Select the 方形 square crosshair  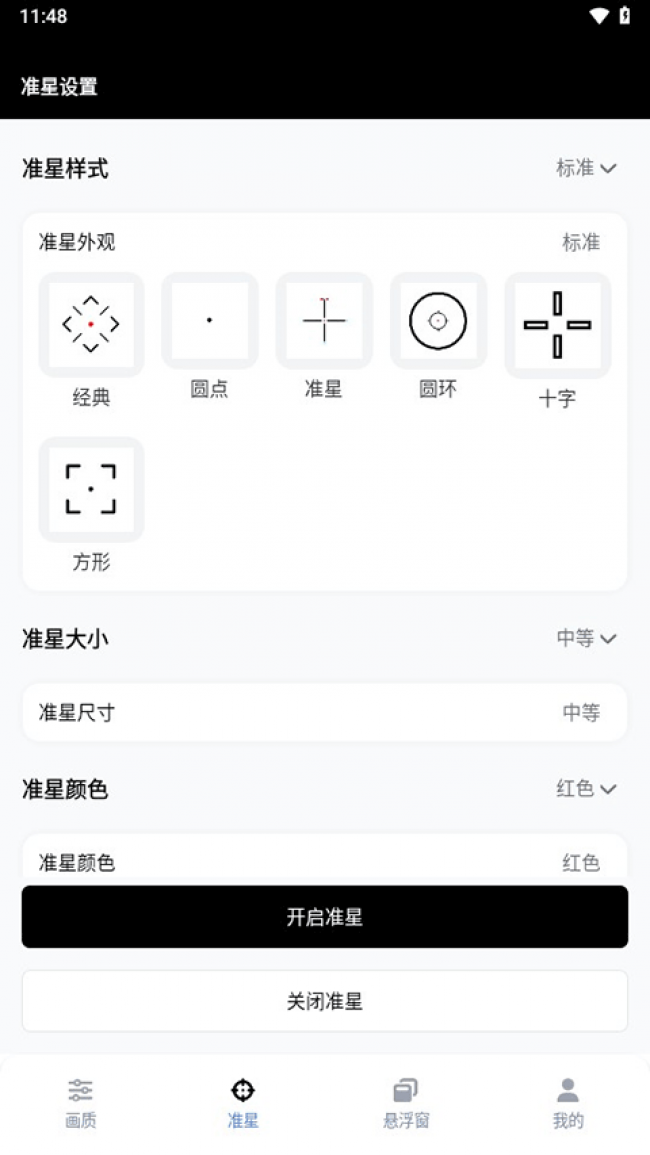(x=91, y=489)
